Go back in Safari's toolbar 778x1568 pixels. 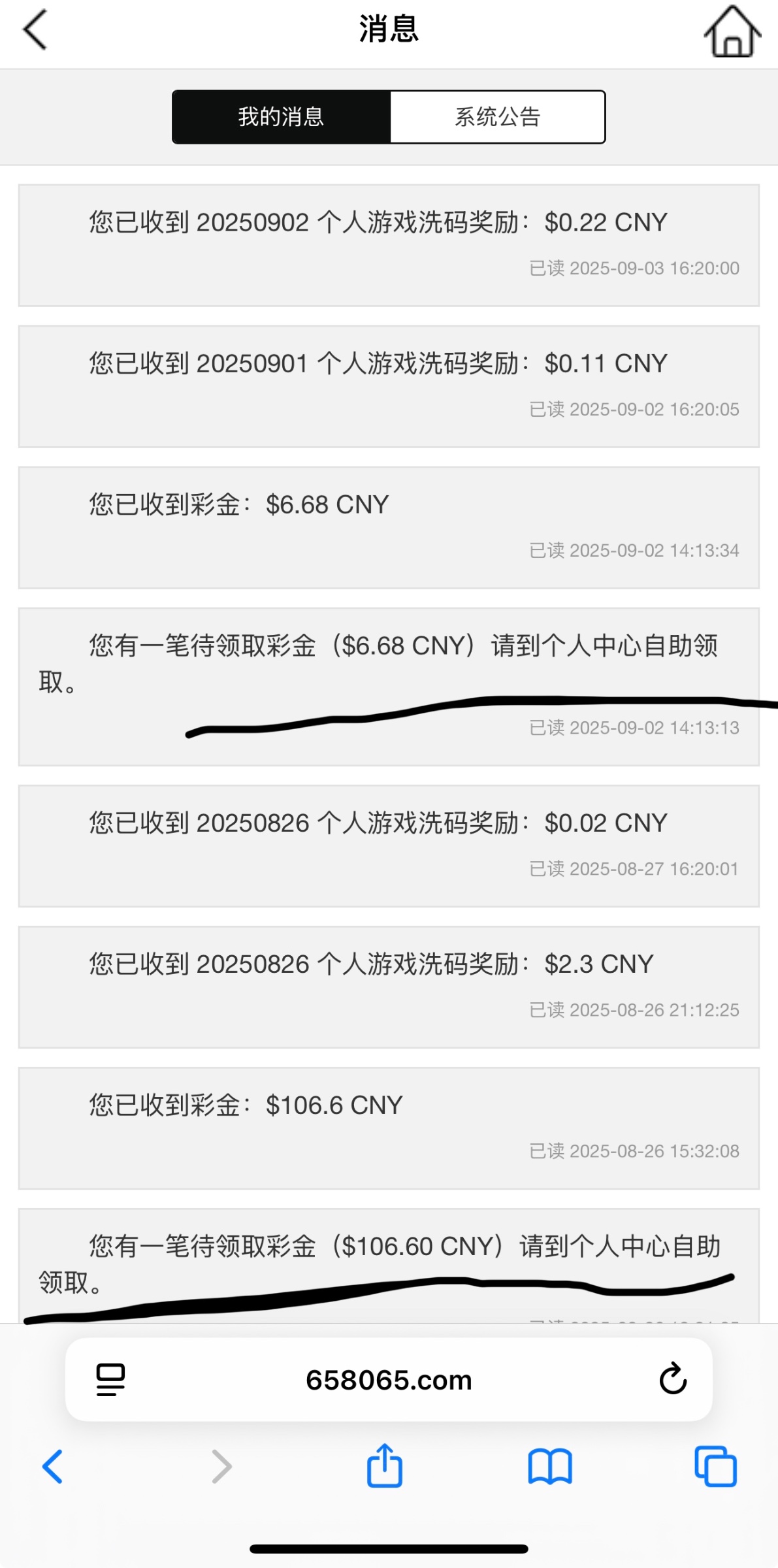[52, 1467]
